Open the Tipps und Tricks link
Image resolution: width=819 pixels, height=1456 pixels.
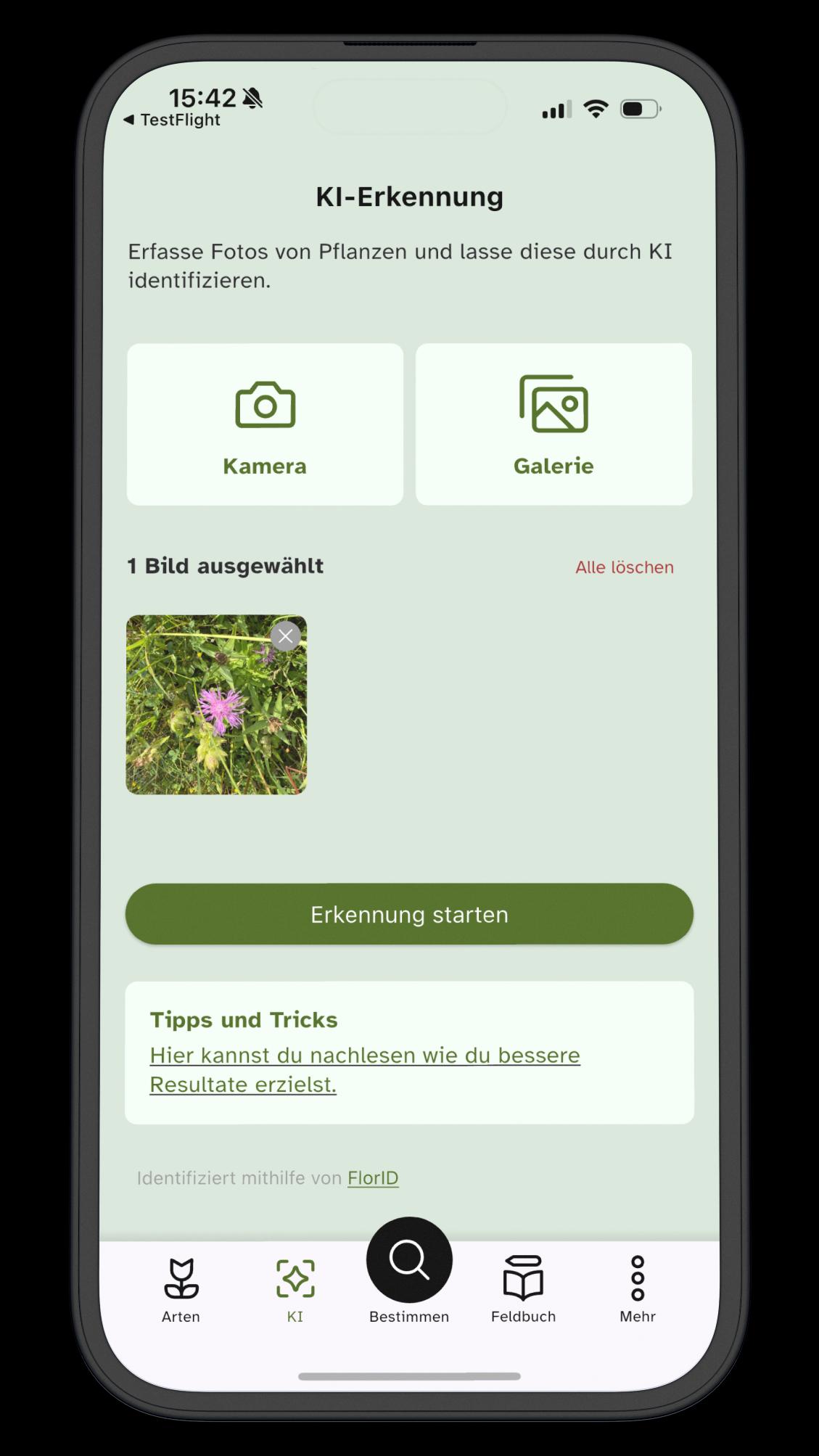(x=364, y=1069)
